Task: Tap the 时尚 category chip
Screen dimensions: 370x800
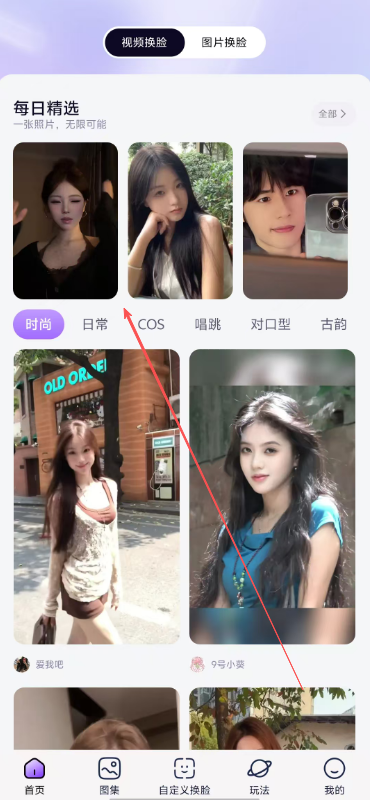Action: [x=39, y=324]
